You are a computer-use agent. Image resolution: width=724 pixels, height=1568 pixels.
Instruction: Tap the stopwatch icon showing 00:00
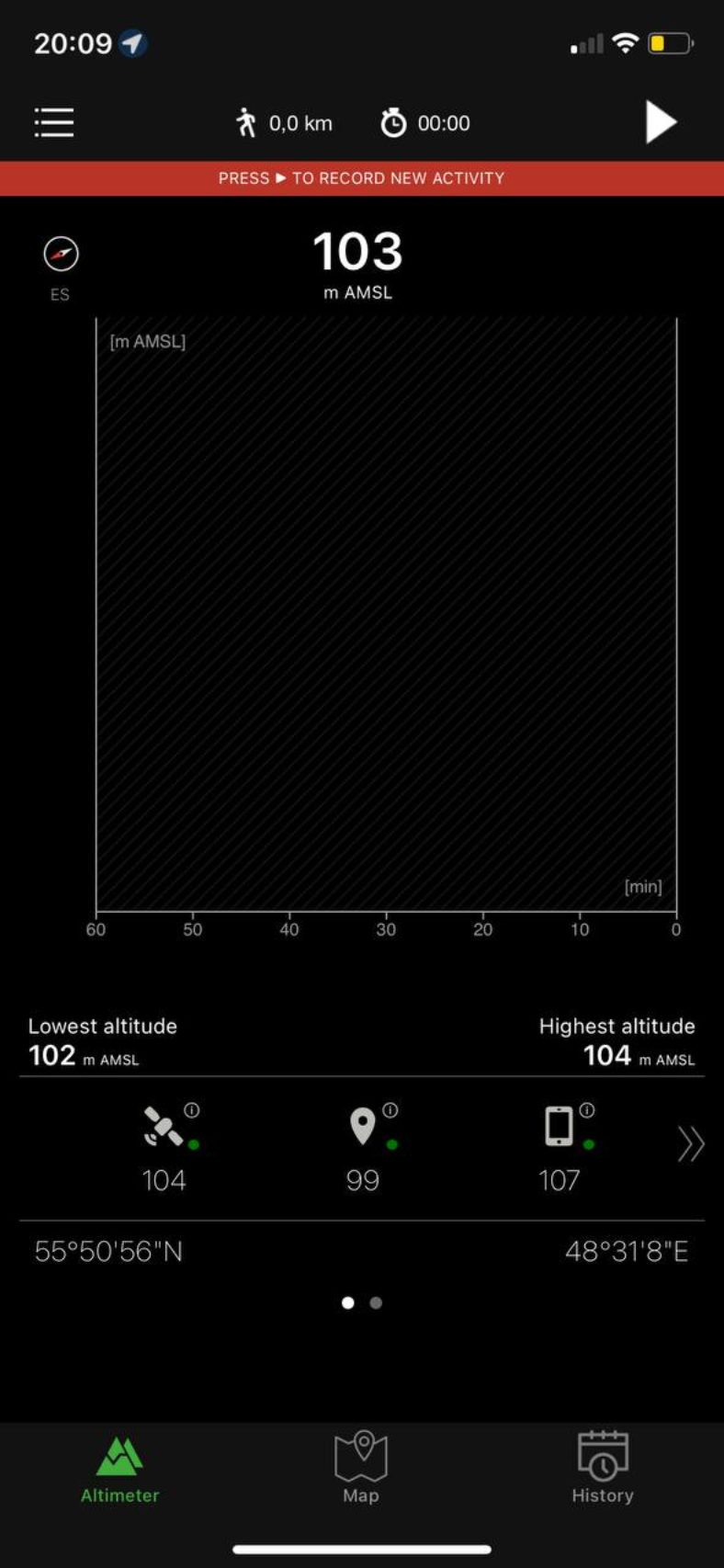coord(394,122)
